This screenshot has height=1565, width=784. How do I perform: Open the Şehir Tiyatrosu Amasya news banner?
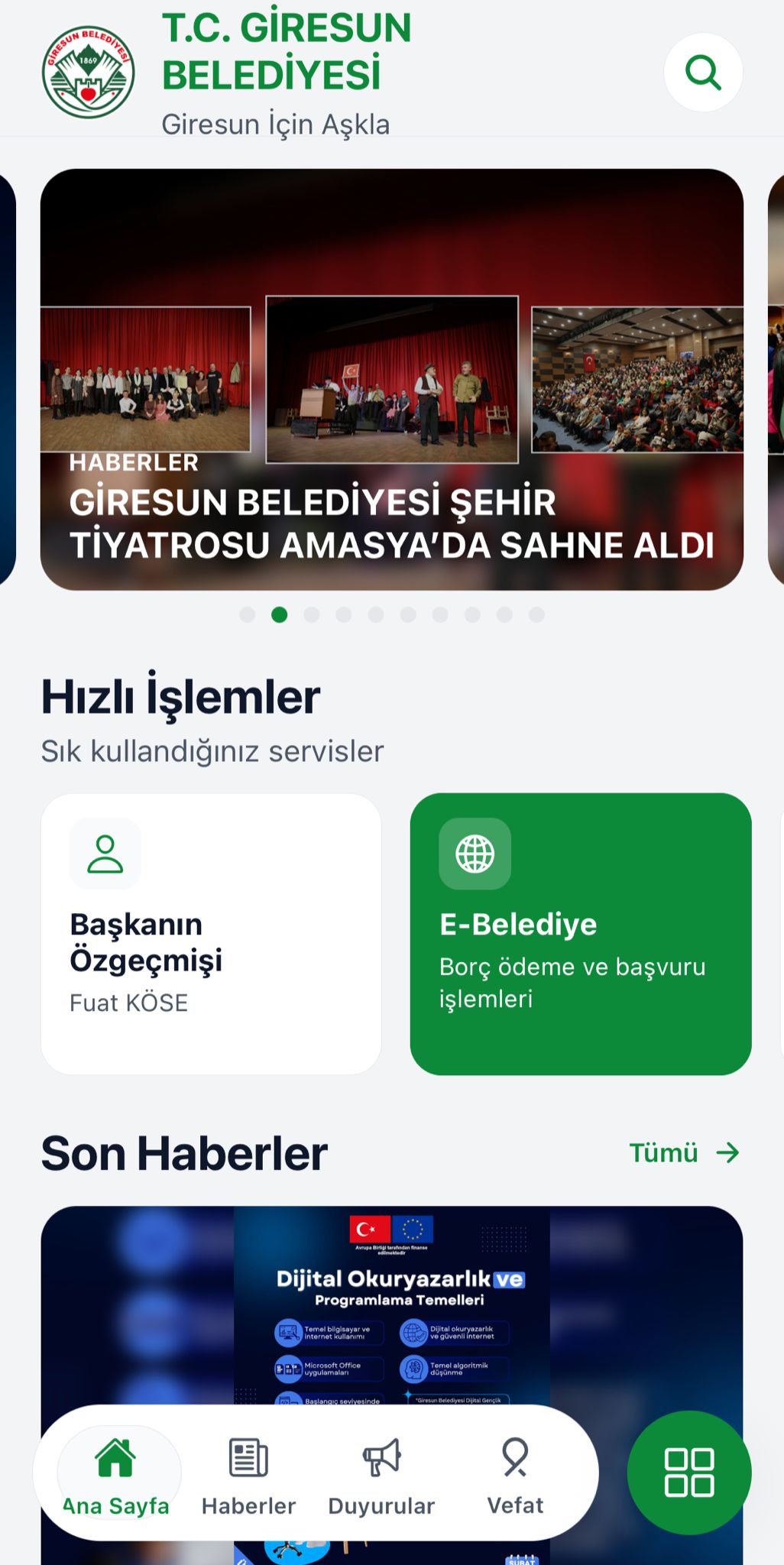pos(391,379)
